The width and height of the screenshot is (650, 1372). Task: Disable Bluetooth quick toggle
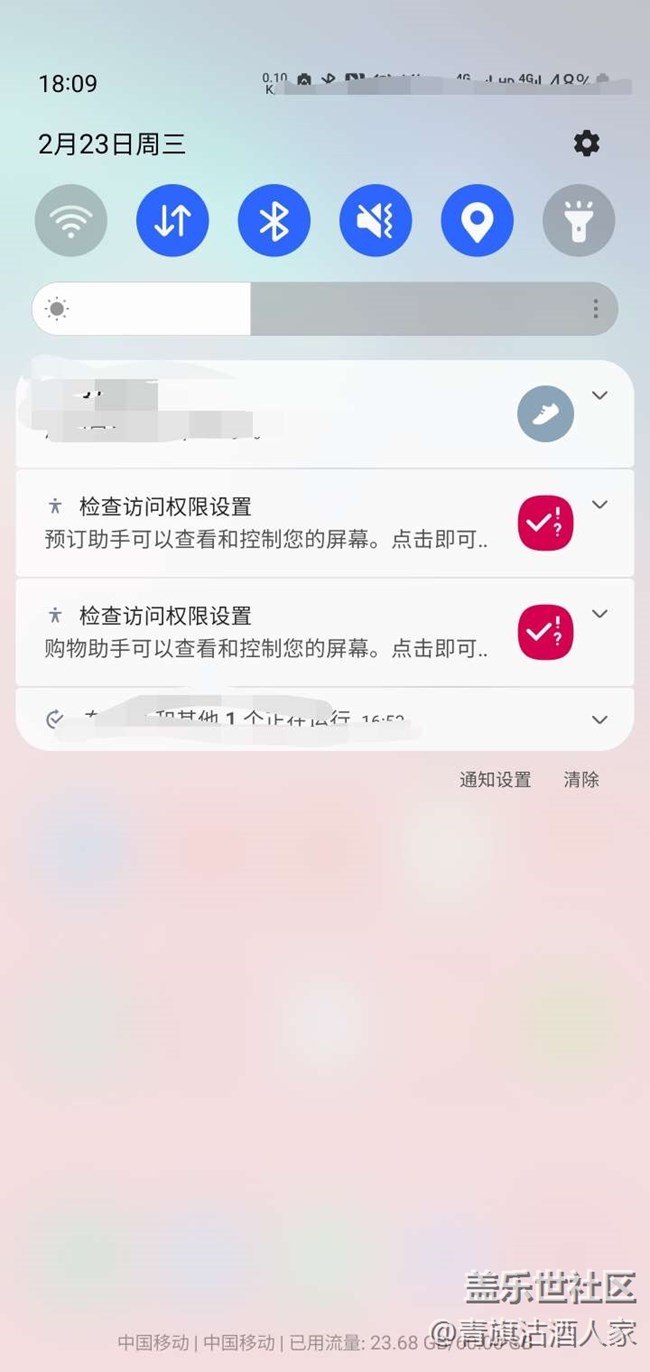(274, 221)
